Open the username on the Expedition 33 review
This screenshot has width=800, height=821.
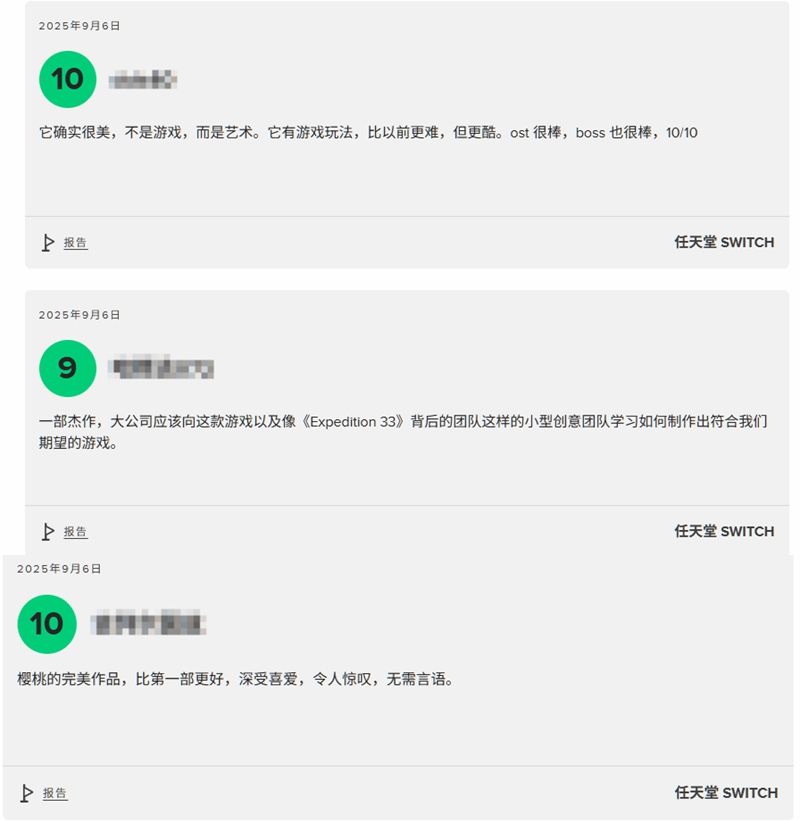(160, 368)
